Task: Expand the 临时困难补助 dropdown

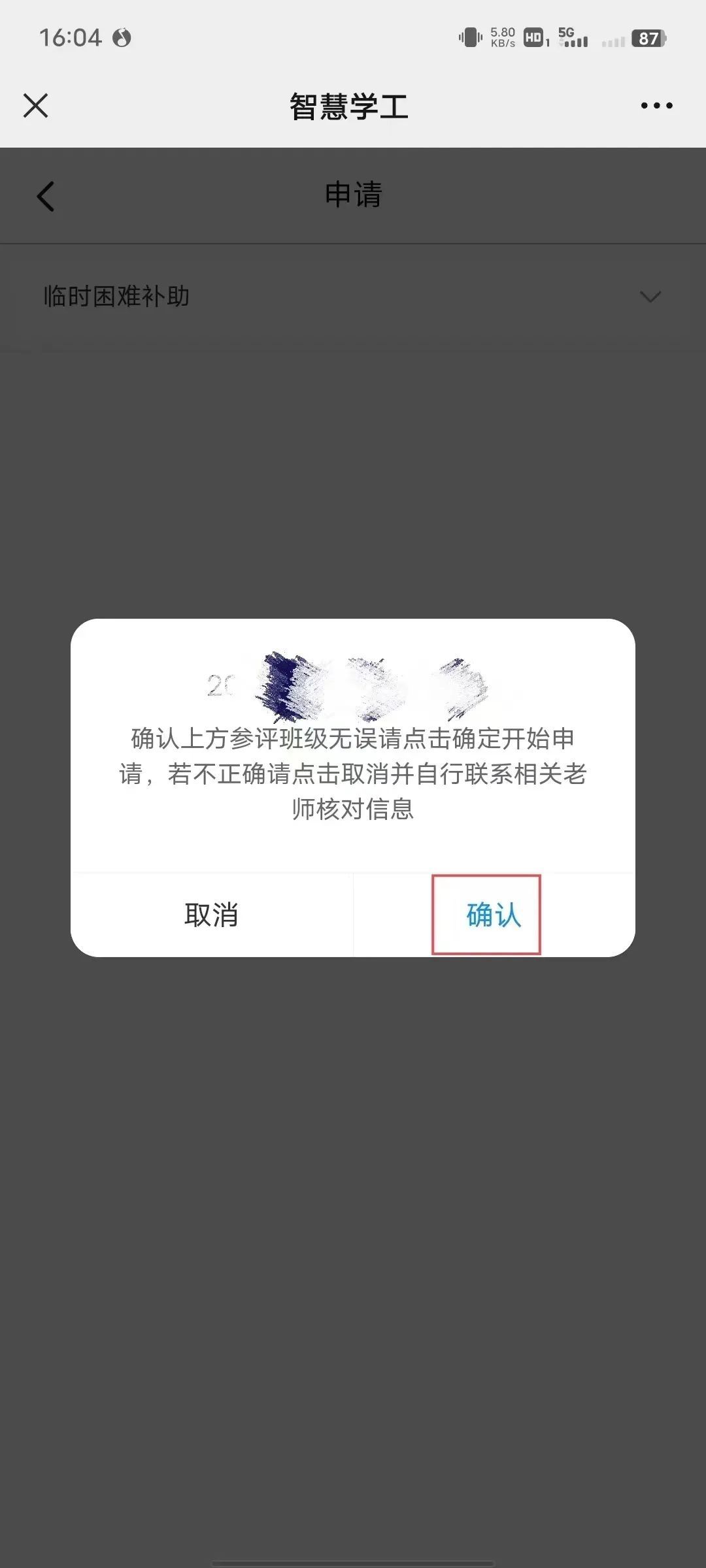Action: [x=650, y=297]
